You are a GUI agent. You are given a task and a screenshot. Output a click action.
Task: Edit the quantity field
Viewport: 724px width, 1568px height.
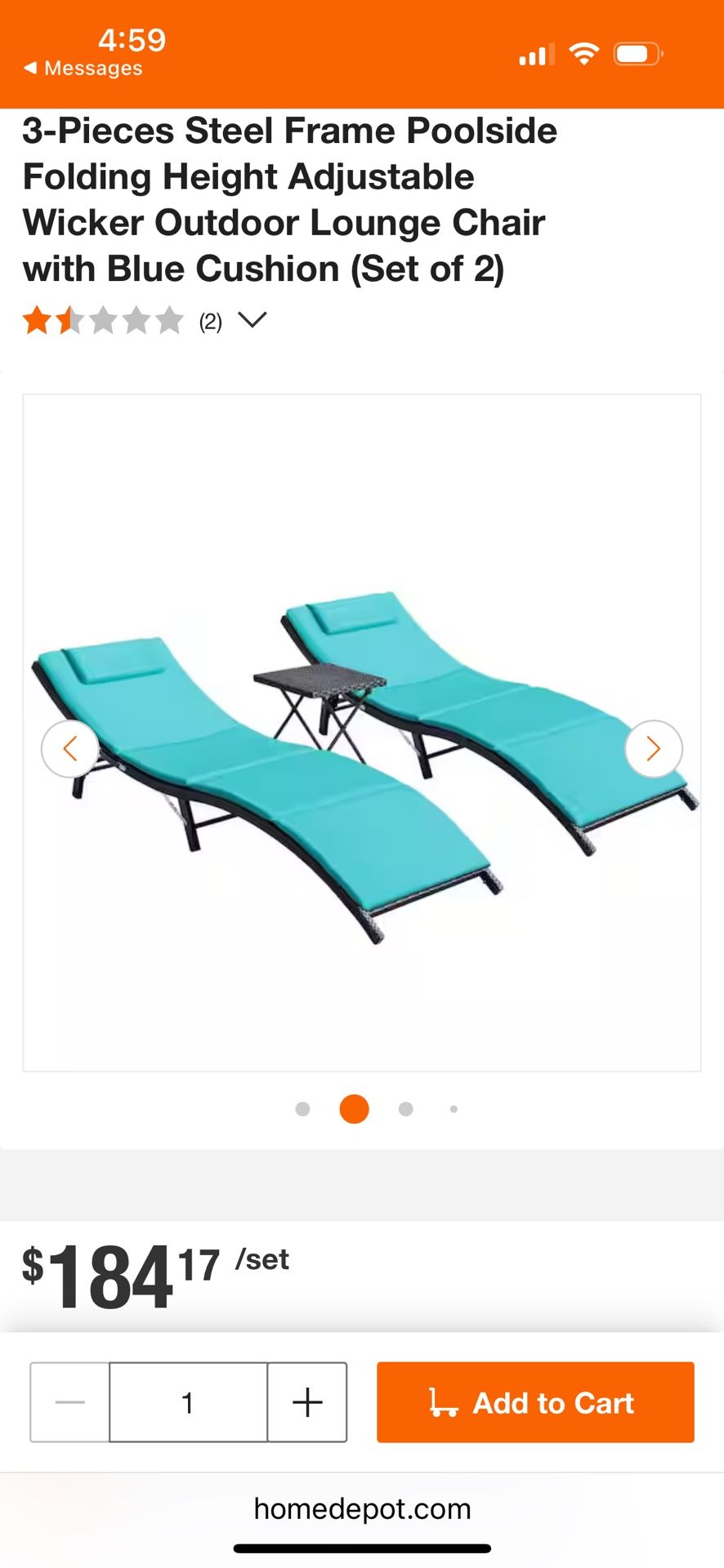pyautogui.click(x=188, y=1402)
